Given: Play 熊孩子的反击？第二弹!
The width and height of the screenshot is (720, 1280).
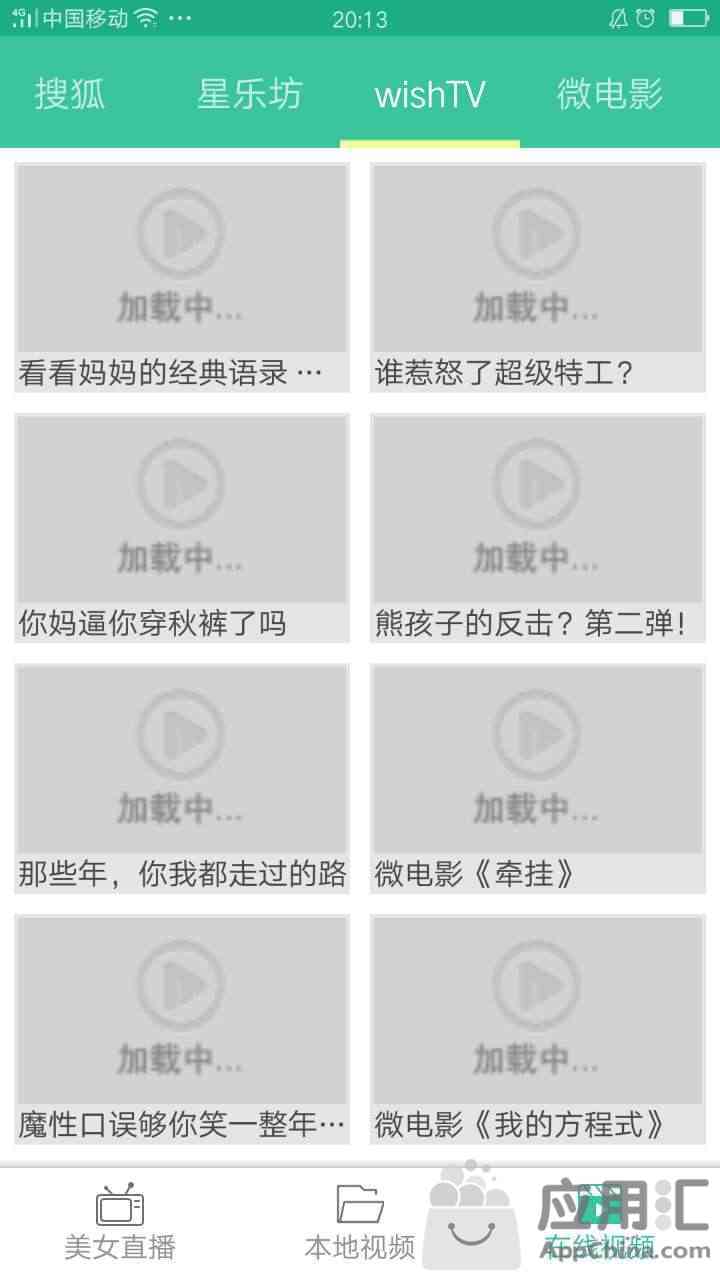Looking at the screenshot, I should click(x=538, y=528).
